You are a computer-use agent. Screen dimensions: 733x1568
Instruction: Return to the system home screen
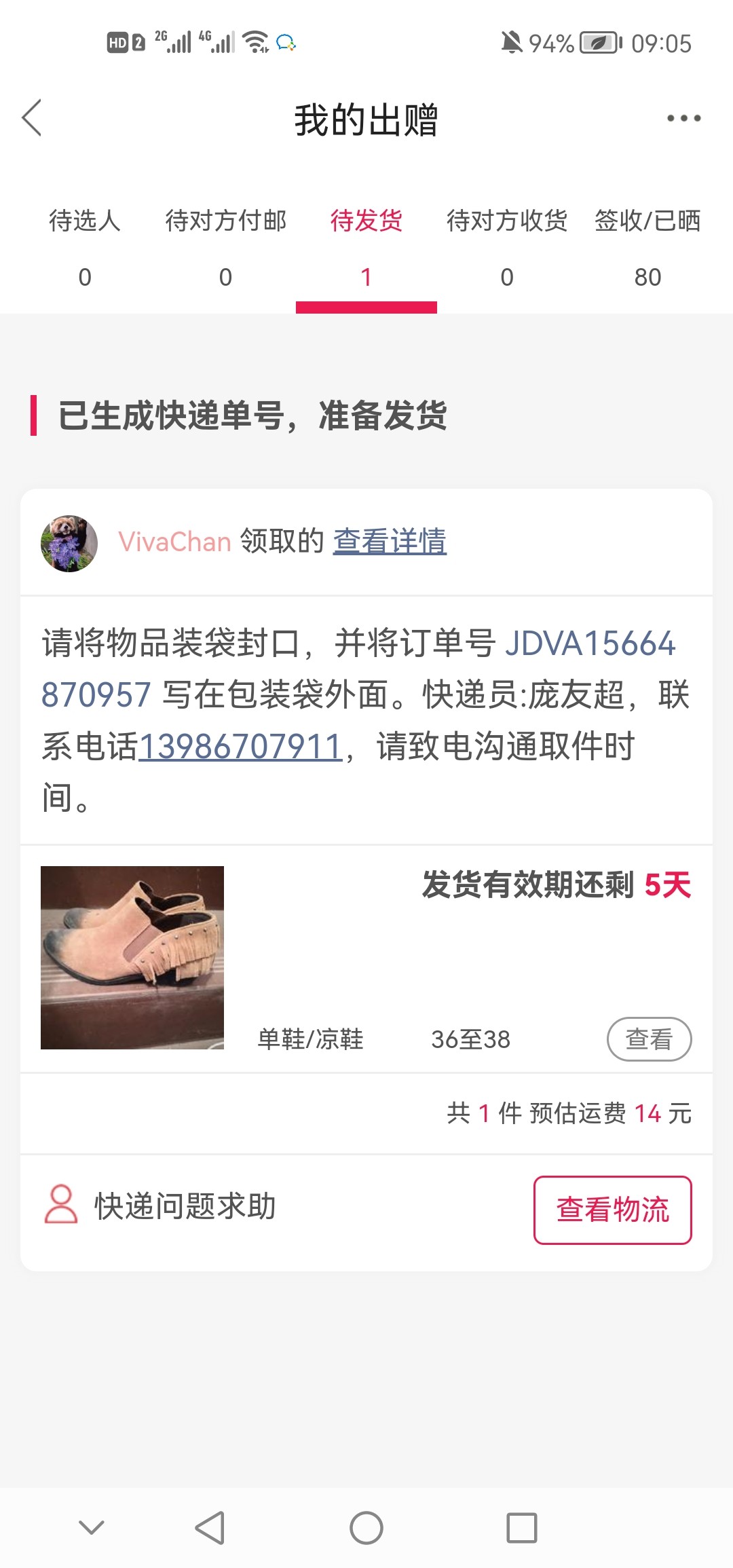pos(366,1528)
